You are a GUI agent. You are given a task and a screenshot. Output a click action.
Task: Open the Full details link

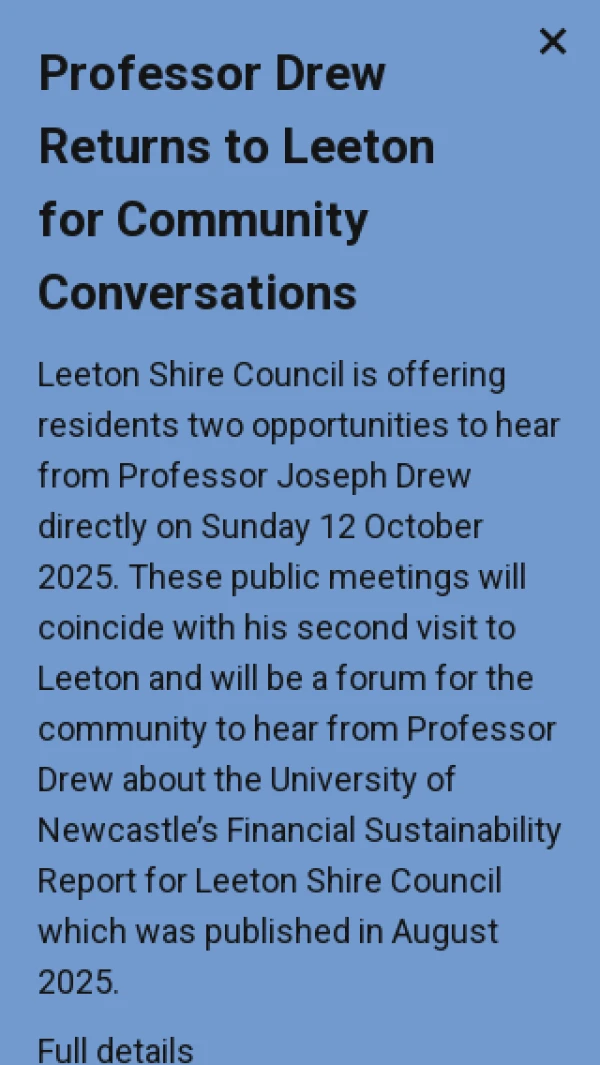[115, 1050]
